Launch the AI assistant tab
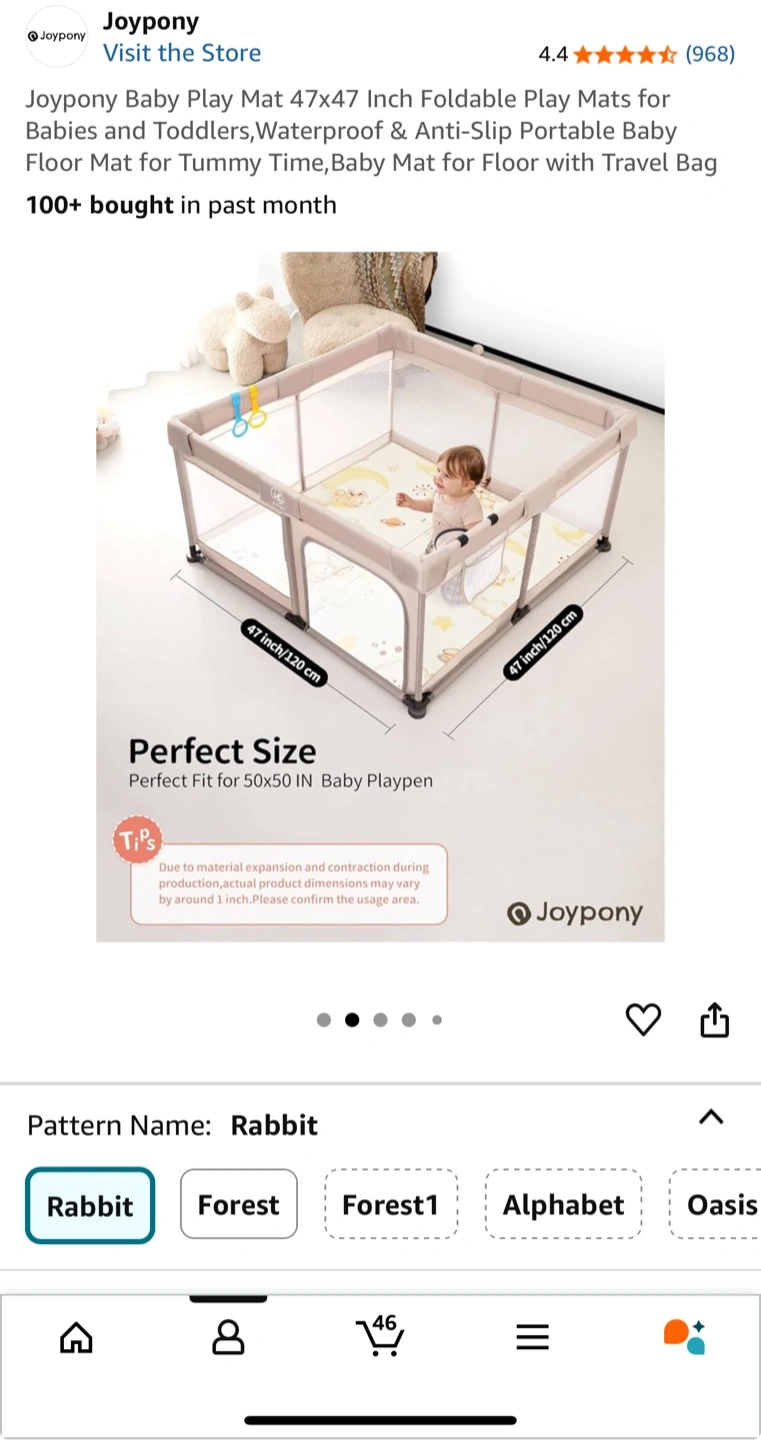 [685, 1337]
